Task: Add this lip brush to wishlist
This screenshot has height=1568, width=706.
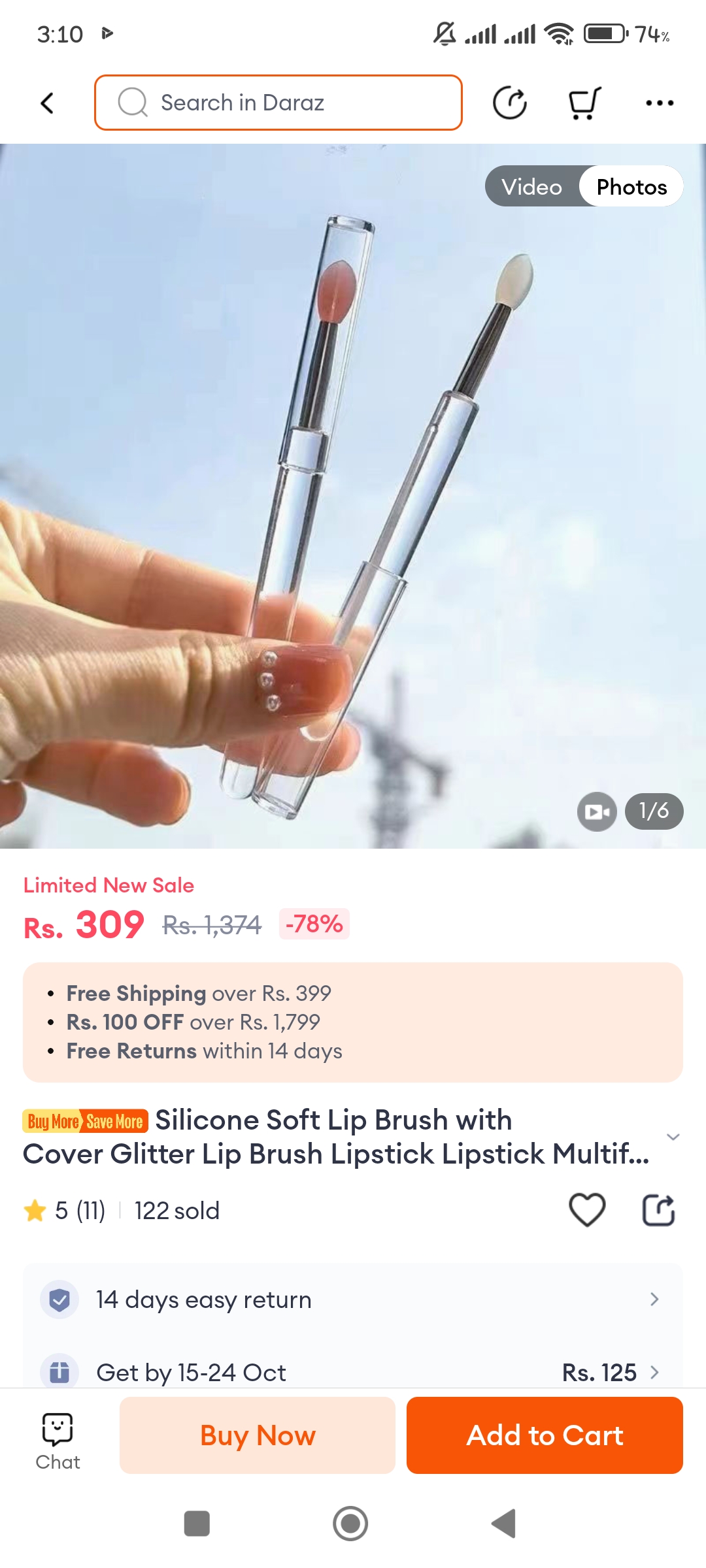Action: (587, 1210)
